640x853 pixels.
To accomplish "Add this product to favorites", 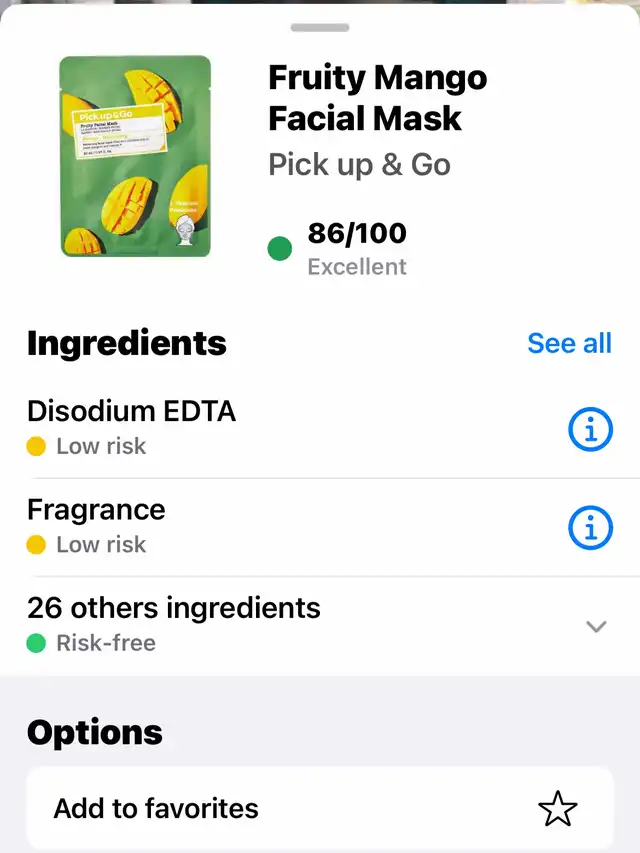I will (x=557, y=809).
